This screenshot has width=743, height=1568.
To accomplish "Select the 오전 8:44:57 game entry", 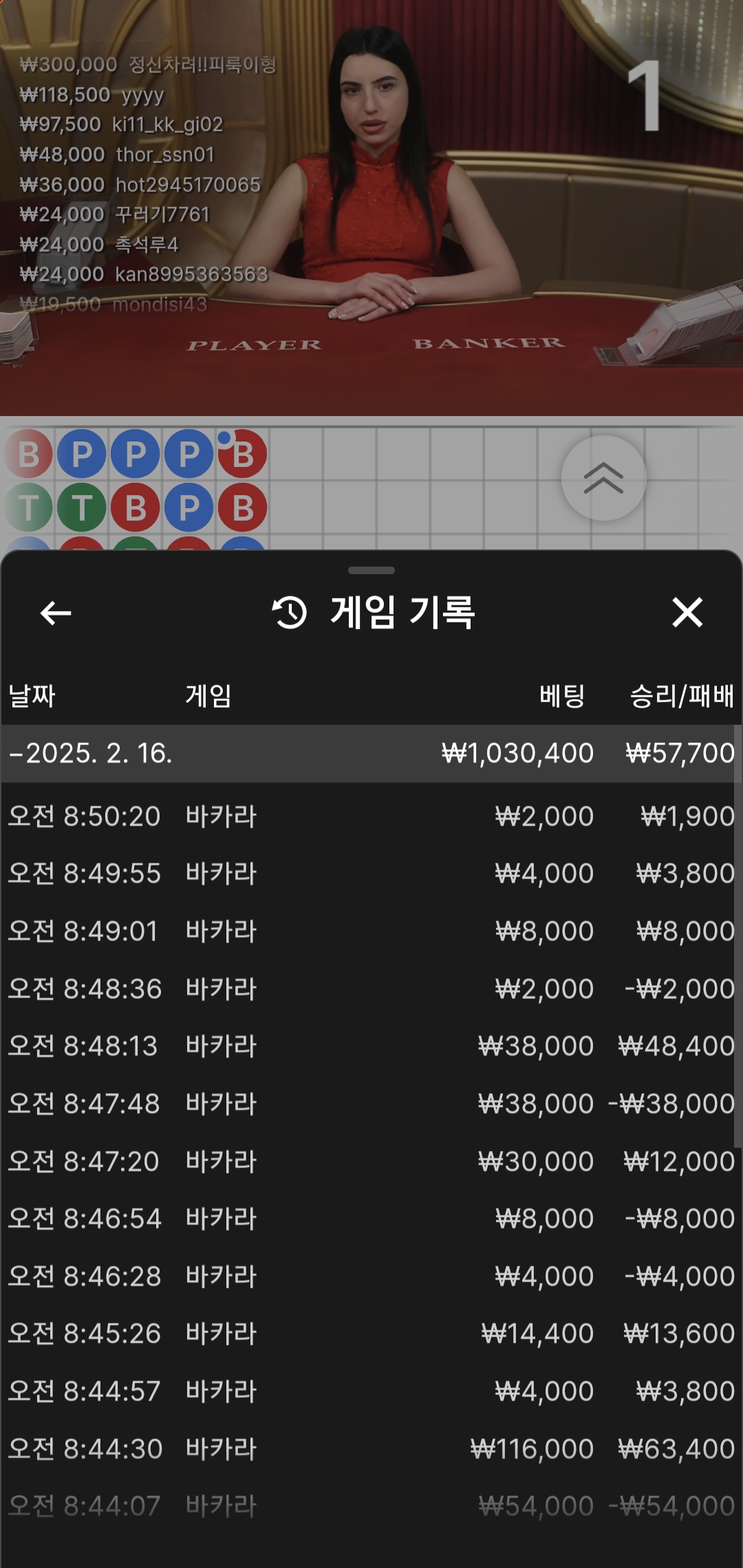I will click(x=371, y=1391).
